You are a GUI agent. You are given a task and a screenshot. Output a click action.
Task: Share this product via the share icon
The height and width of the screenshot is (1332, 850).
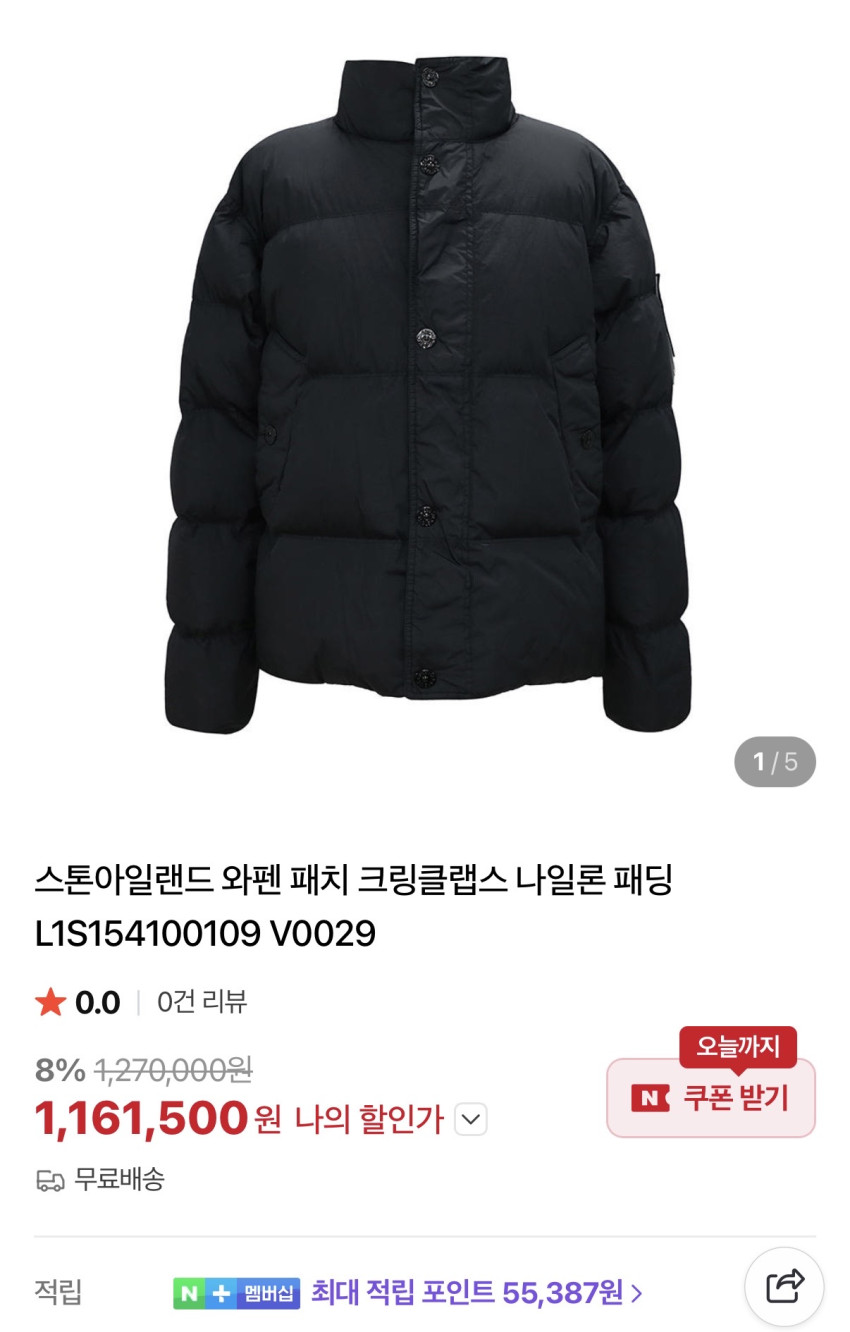coord(784,1287)
